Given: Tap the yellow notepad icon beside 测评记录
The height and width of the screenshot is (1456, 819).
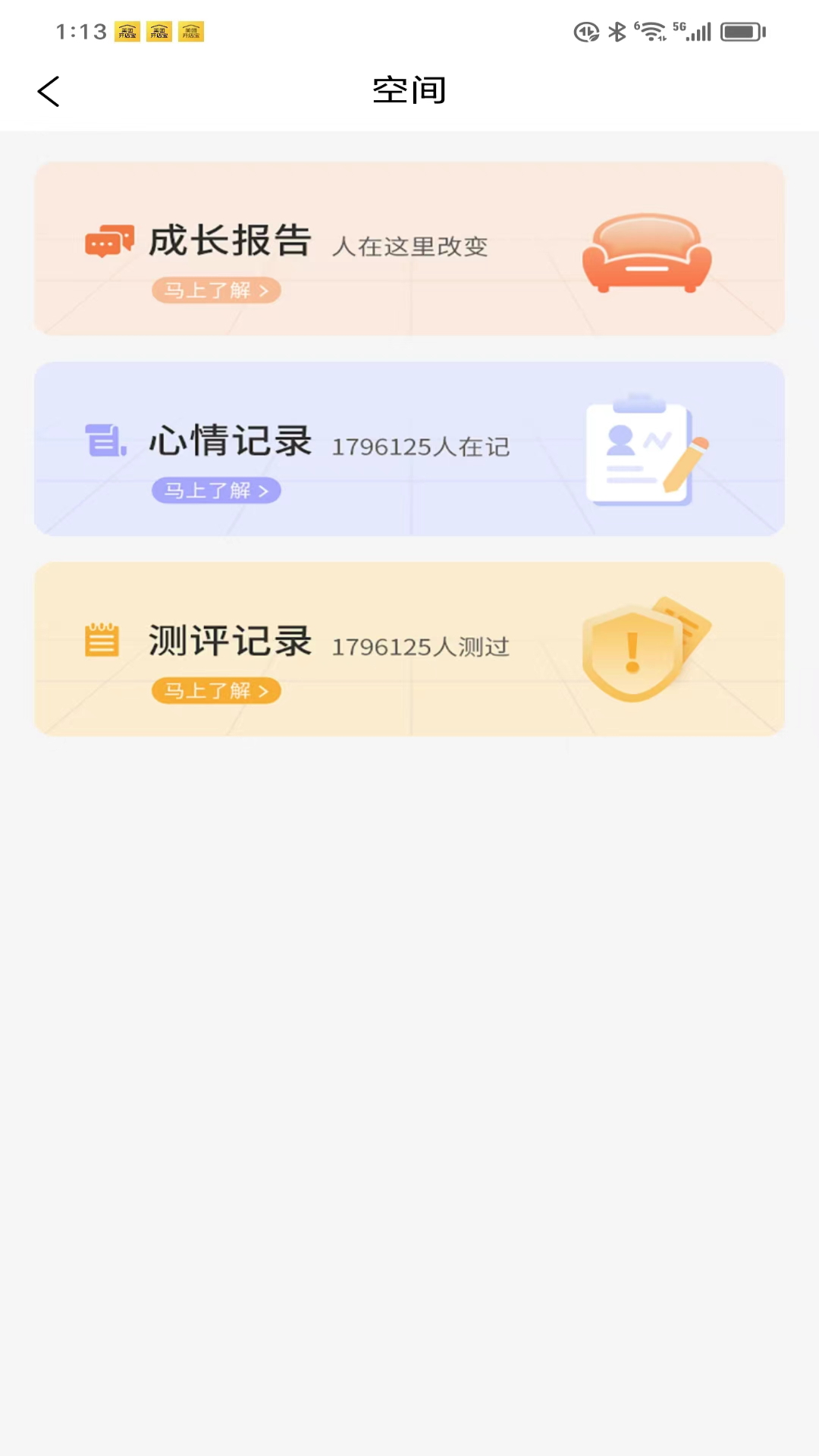Looking at the screenshot, I should point(102,639).
